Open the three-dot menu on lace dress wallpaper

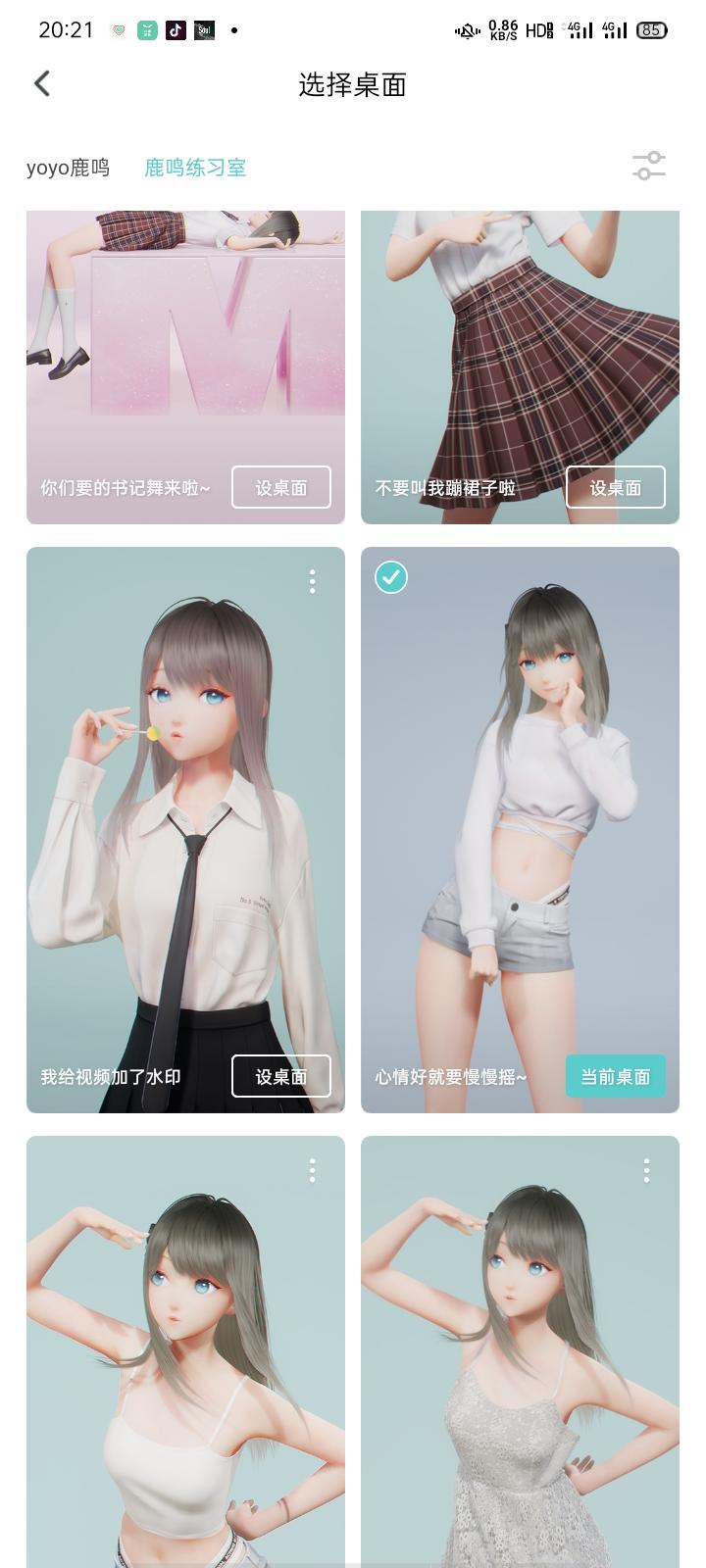pos(647,1170)
